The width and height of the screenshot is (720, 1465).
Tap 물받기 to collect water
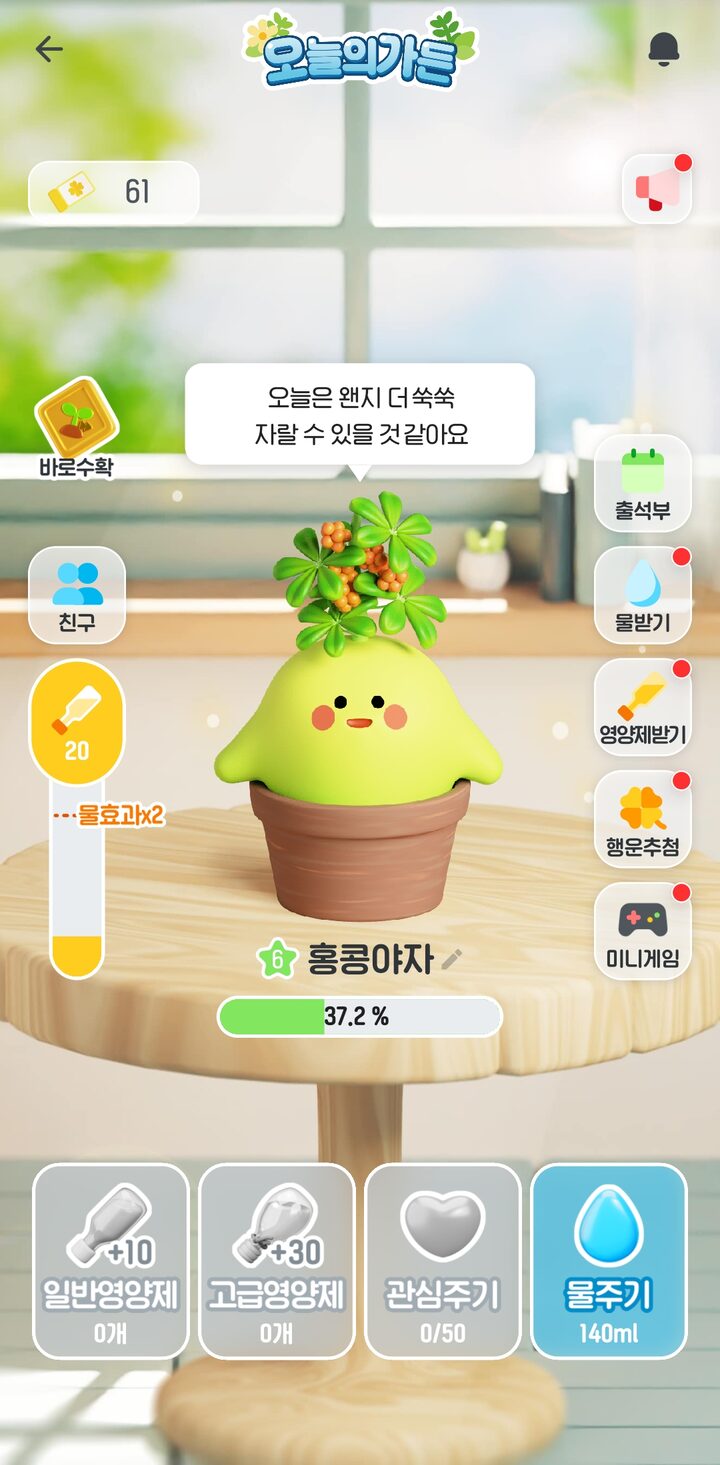click(x=643, y=595)
